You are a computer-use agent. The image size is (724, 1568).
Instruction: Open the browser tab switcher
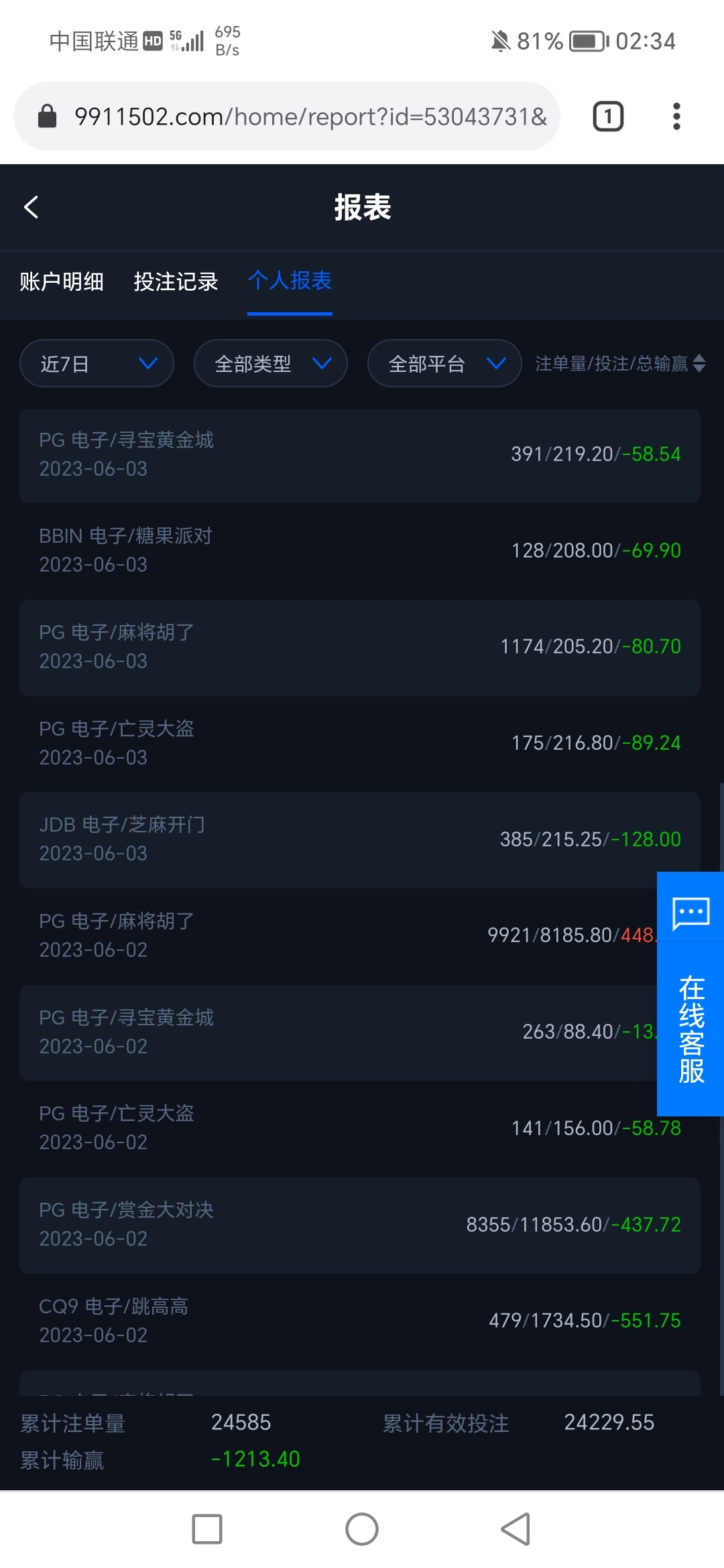tap(608, 117)
